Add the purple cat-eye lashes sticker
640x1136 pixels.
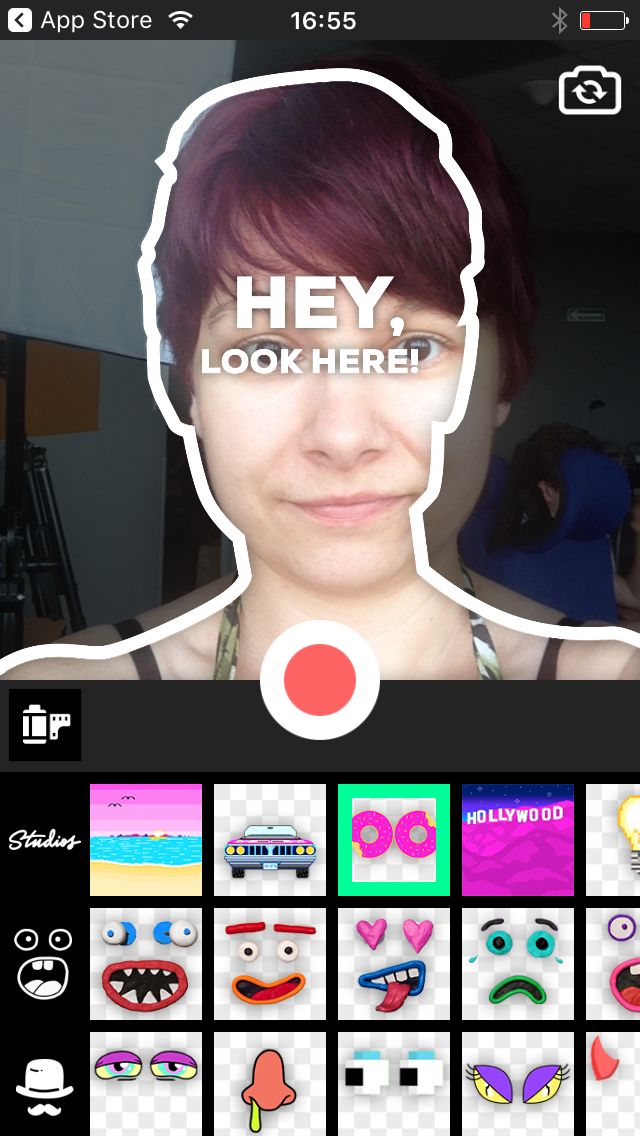click(518, 1084)
